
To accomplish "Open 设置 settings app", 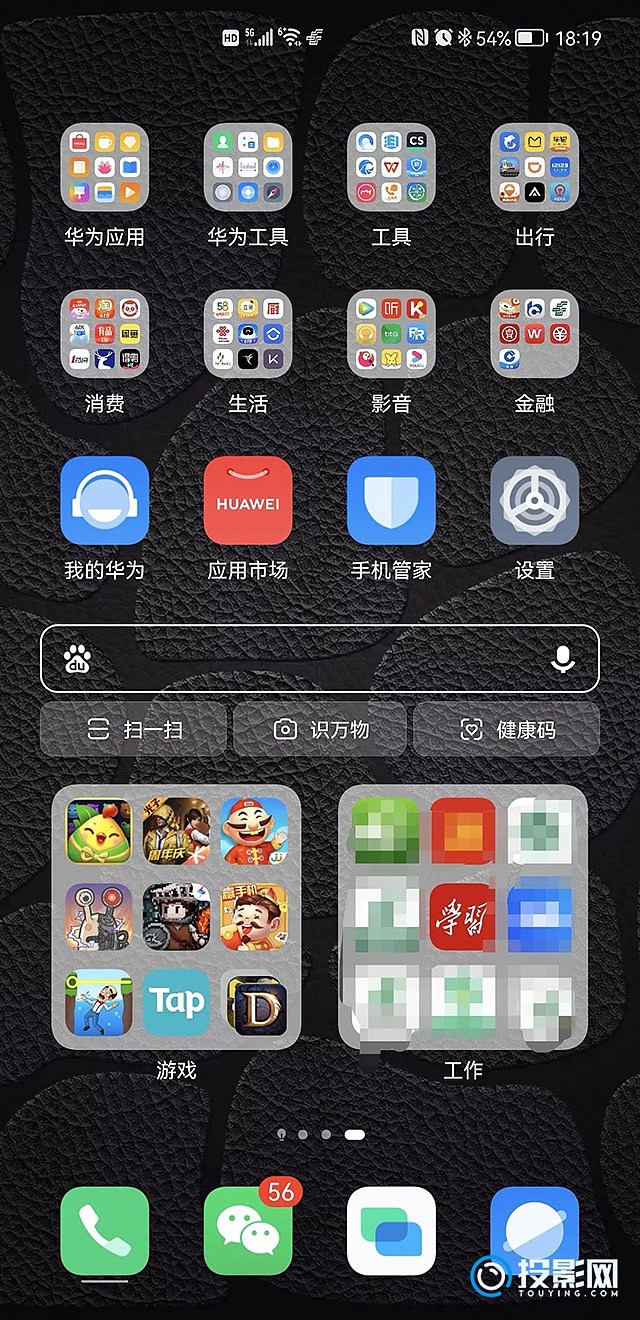I will pos(534,501).
